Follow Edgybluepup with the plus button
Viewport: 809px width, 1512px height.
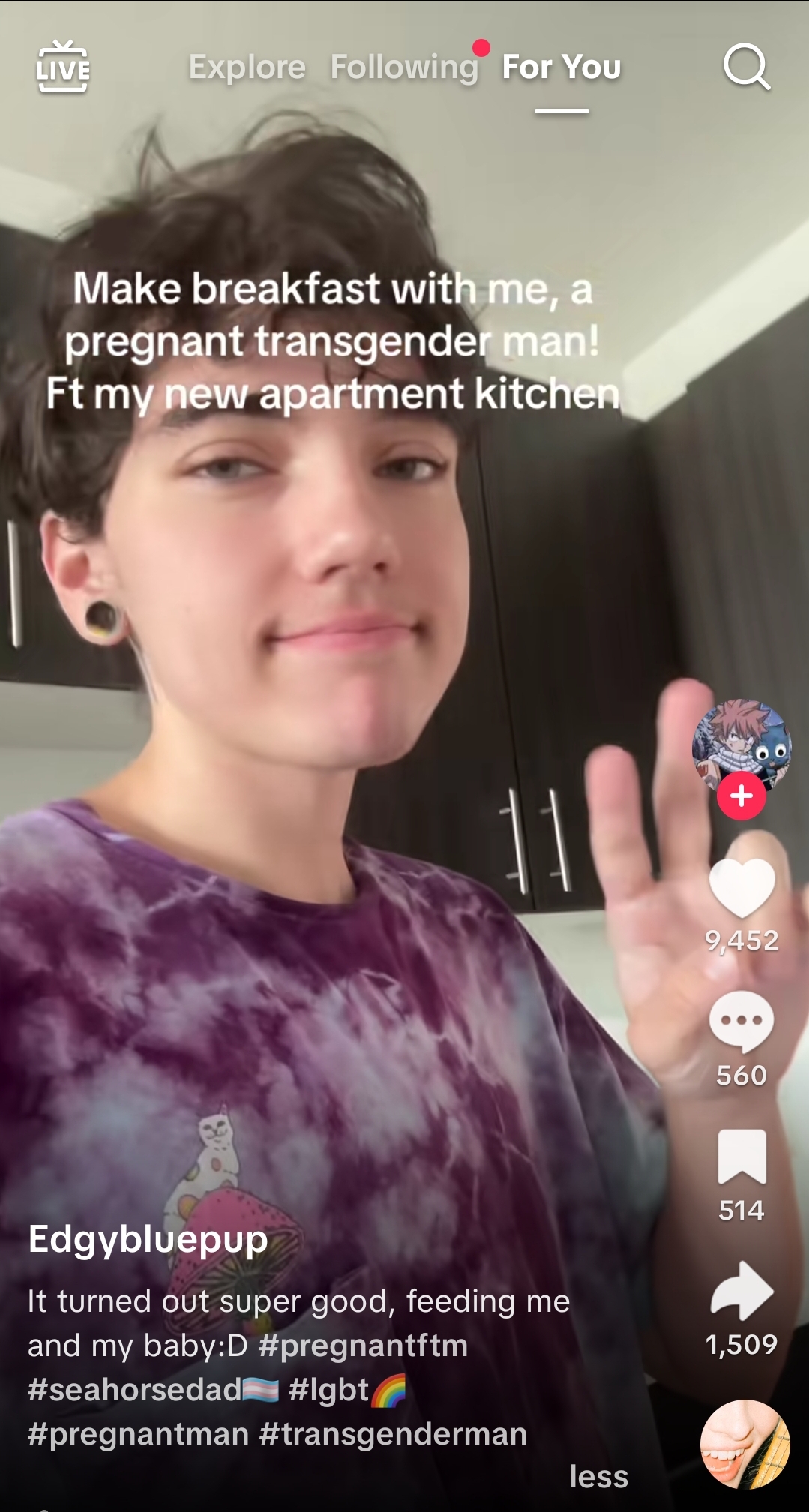point(741,796)
